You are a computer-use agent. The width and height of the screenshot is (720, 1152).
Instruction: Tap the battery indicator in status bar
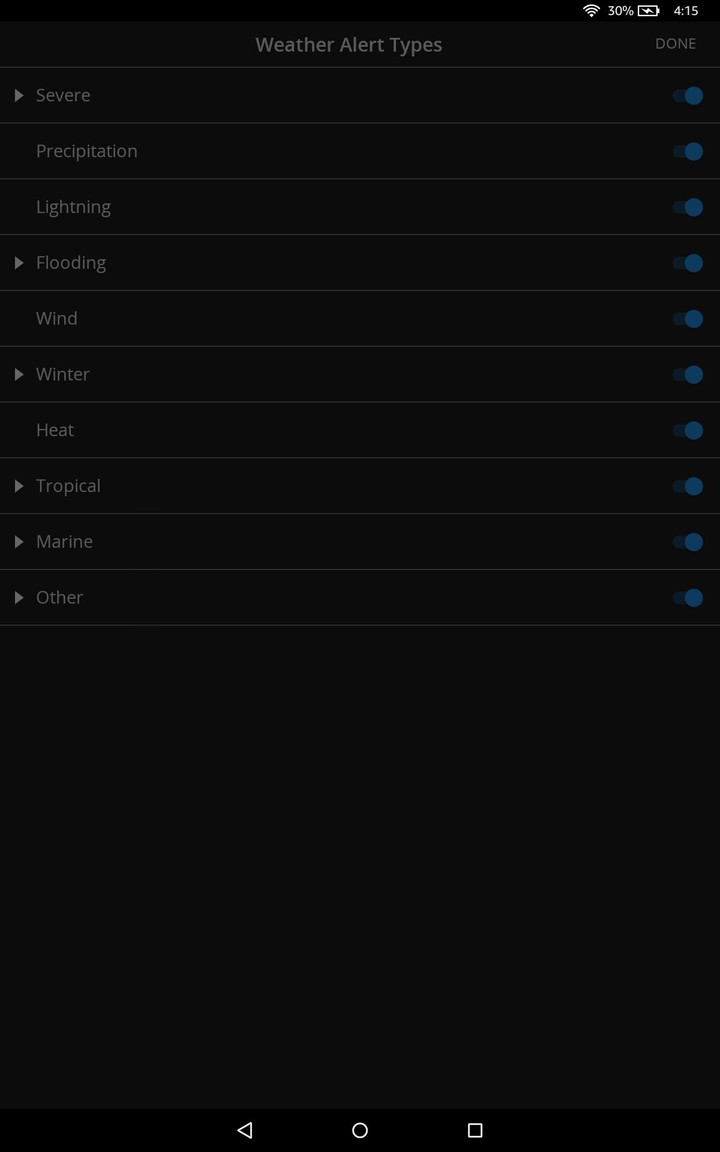(646, 11)
